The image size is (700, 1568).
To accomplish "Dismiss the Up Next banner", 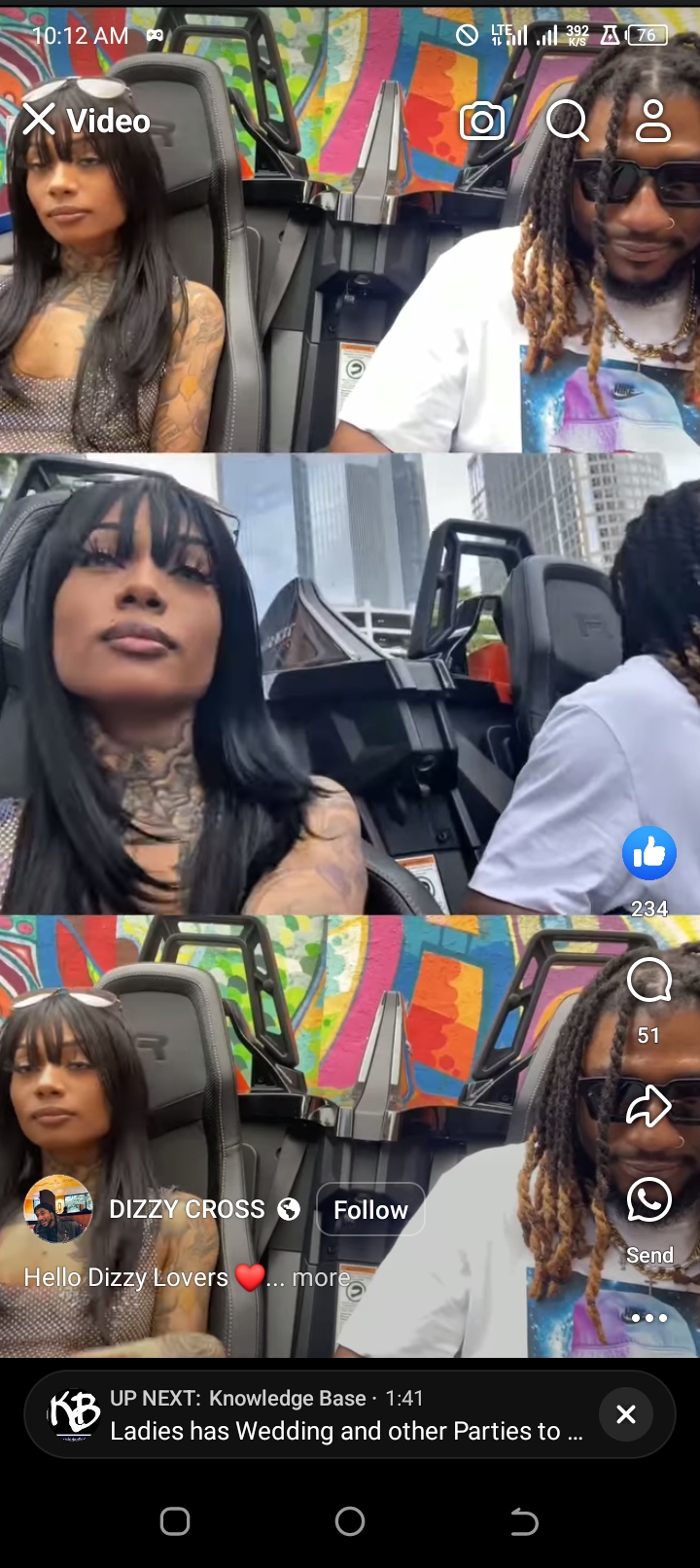I will pyautogui.click(x=626, y=1414).
